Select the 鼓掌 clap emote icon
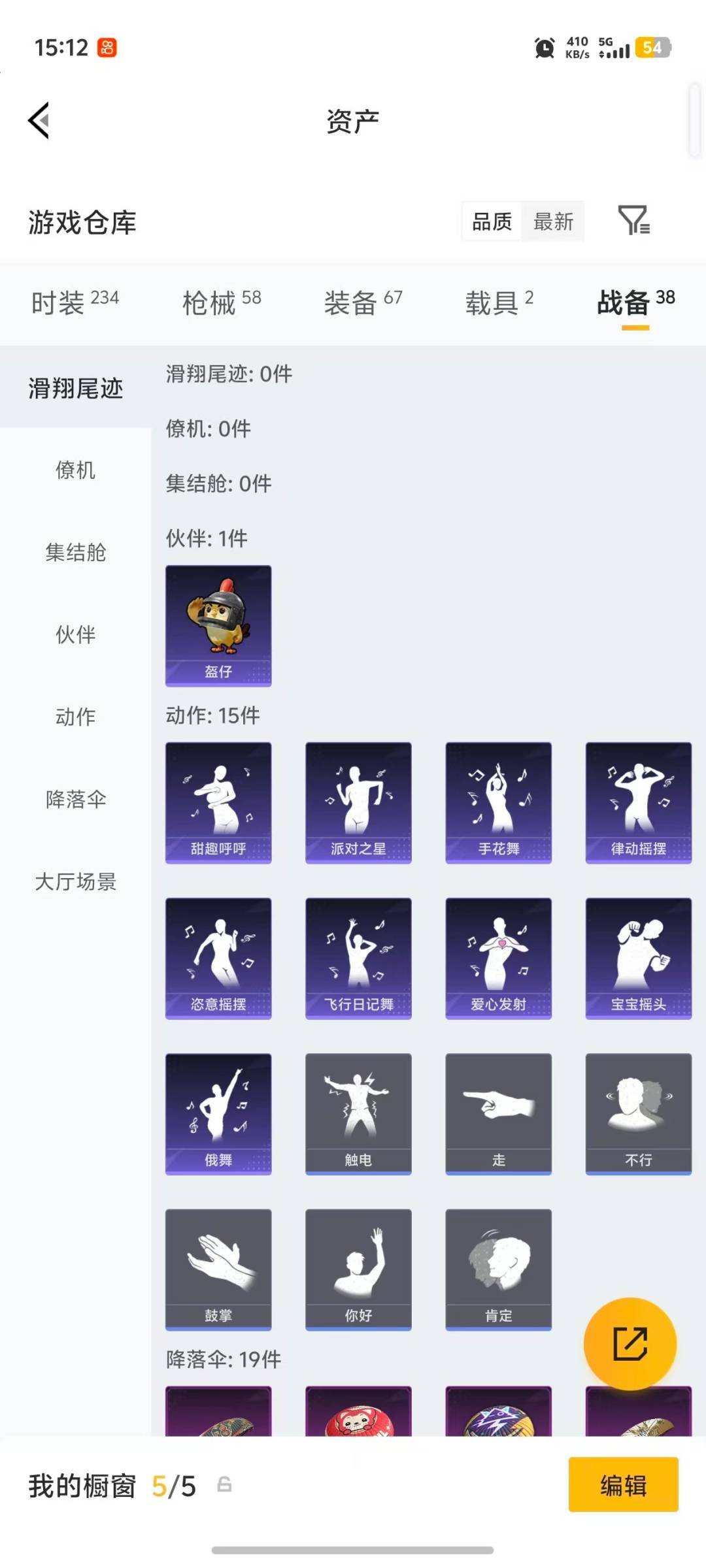Viewport: 706px width, 1568px height. pyautogui.click(x=217, y=1267)
